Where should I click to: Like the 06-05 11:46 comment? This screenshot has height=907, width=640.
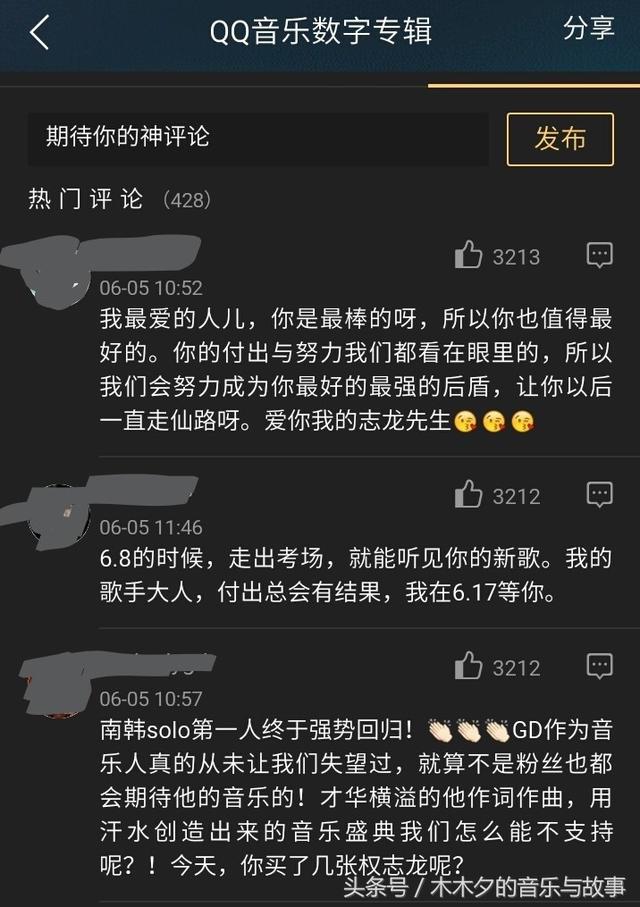[x=469, y=494]
